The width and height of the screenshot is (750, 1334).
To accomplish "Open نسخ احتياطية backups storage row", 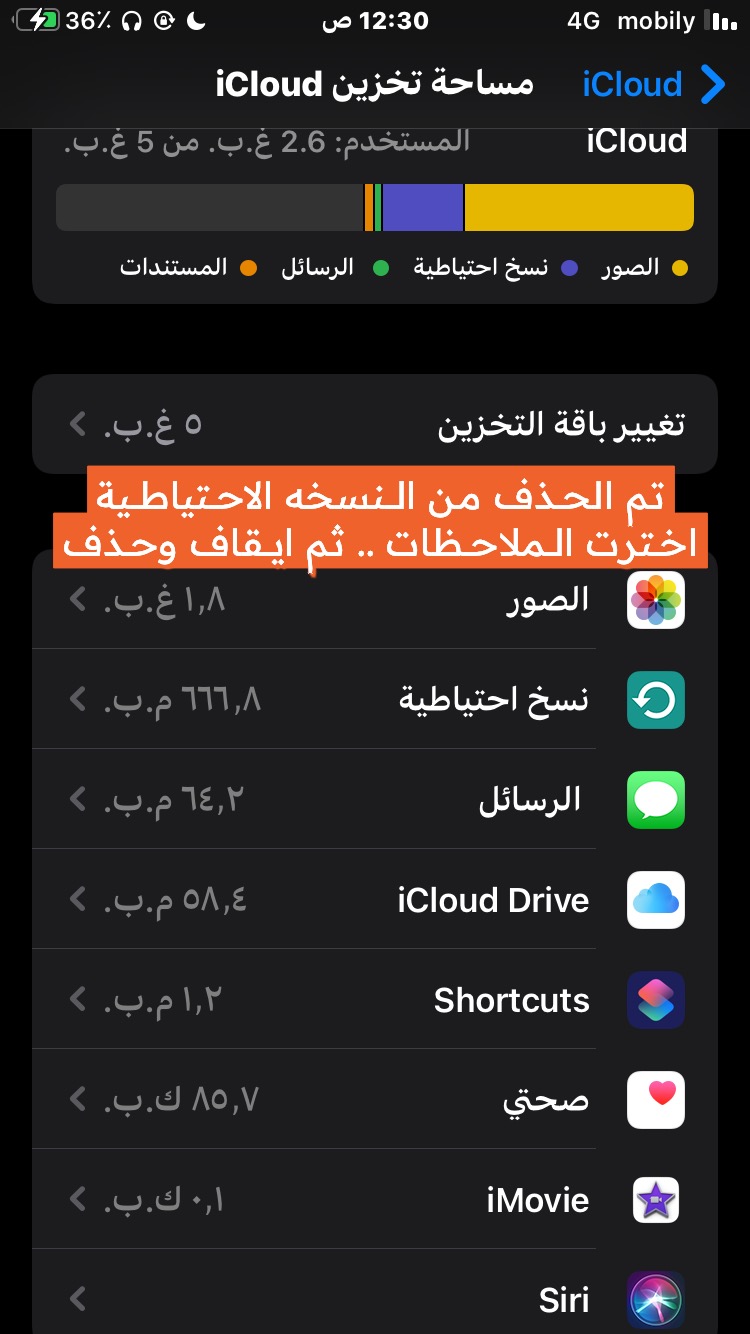I will coord(375,700).
